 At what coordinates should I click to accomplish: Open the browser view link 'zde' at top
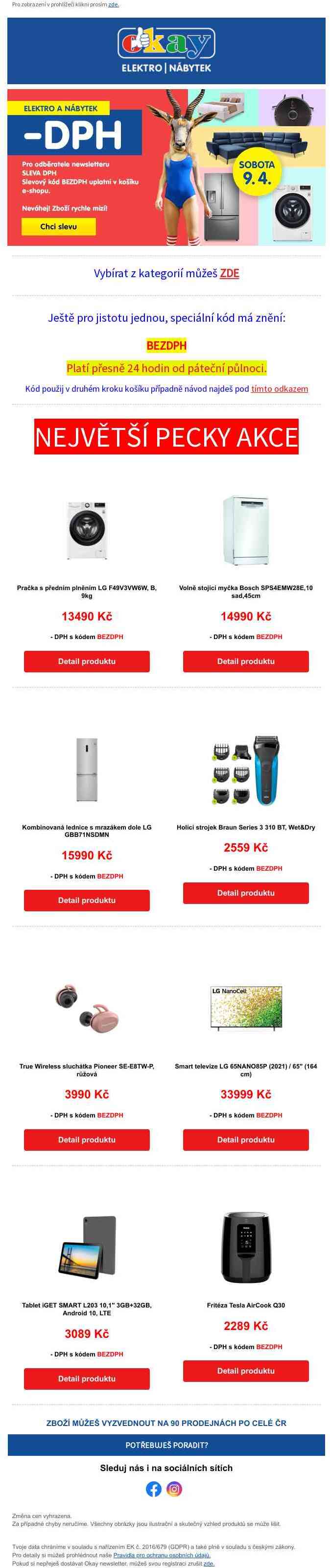click(x=113, y=4)
